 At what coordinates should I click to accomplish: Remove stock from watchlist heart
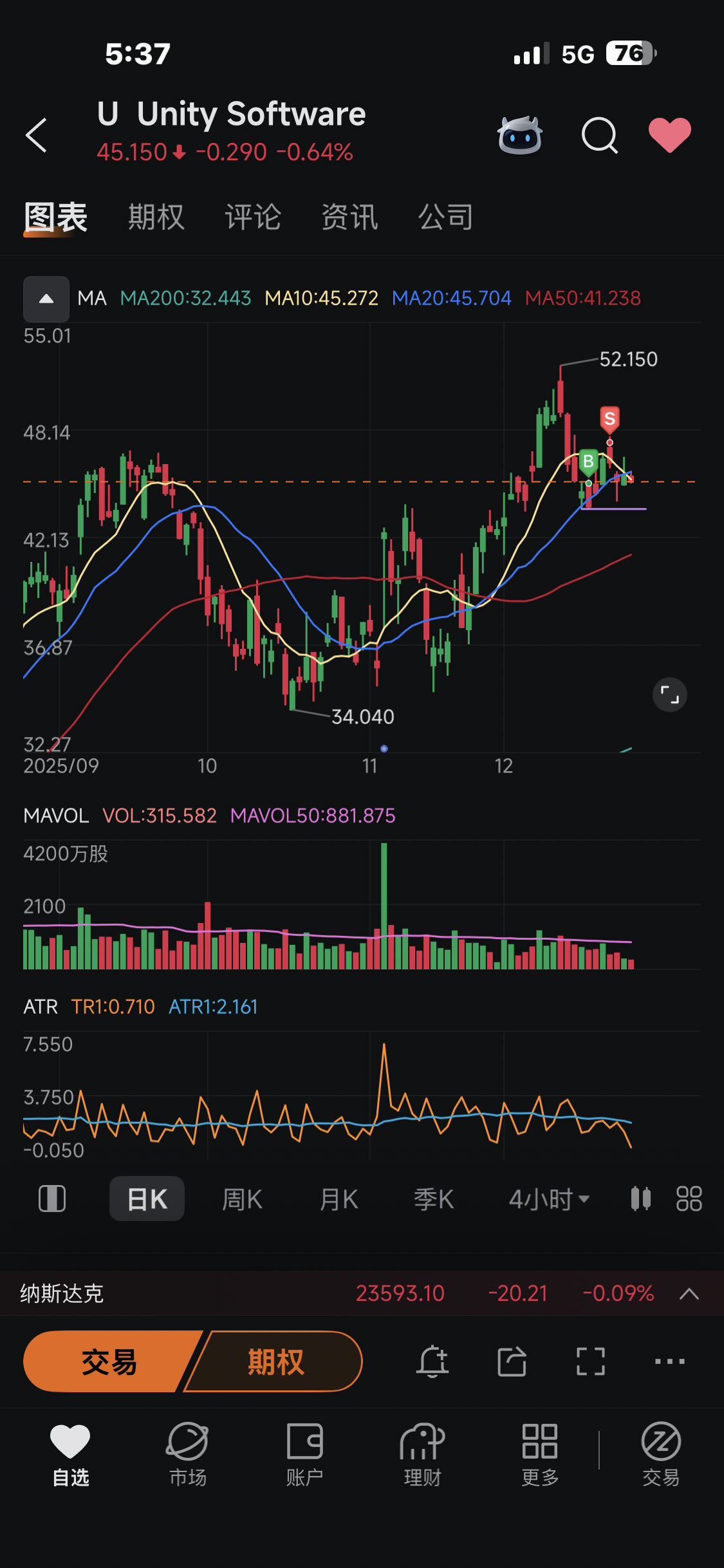(669, 135)
